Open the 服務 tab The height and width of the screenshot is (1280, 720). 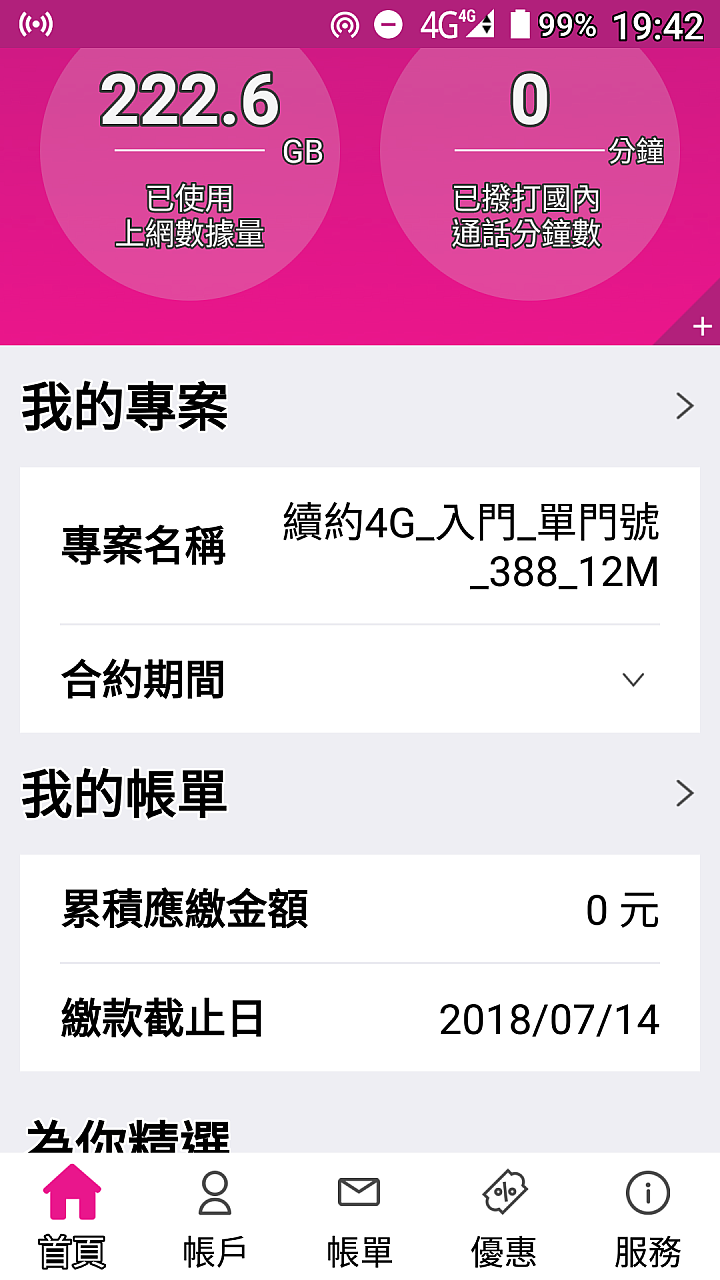[x=647, y=1216]
